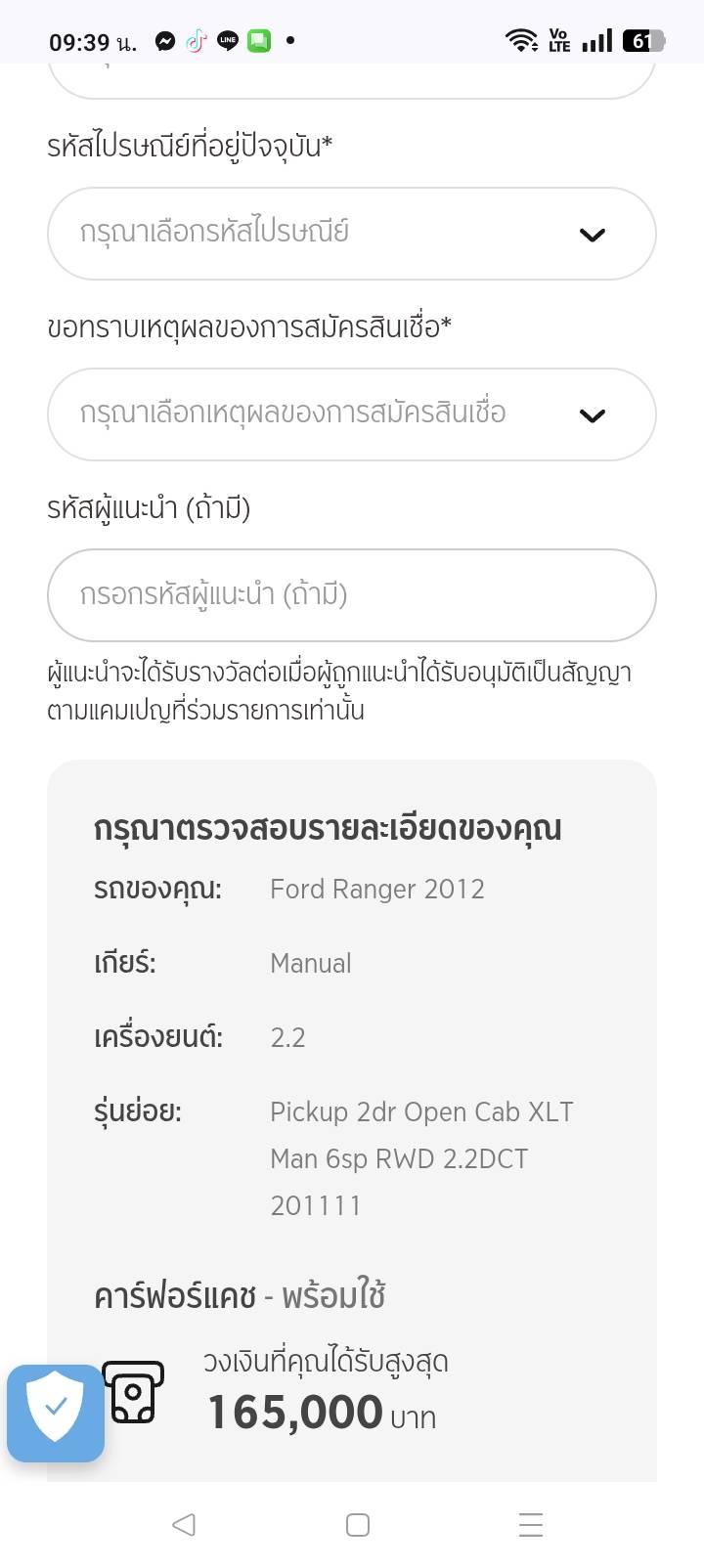704x1568 pixels.
Task: Expand the loan application reason dropdown
Action: tap(351, 414)
